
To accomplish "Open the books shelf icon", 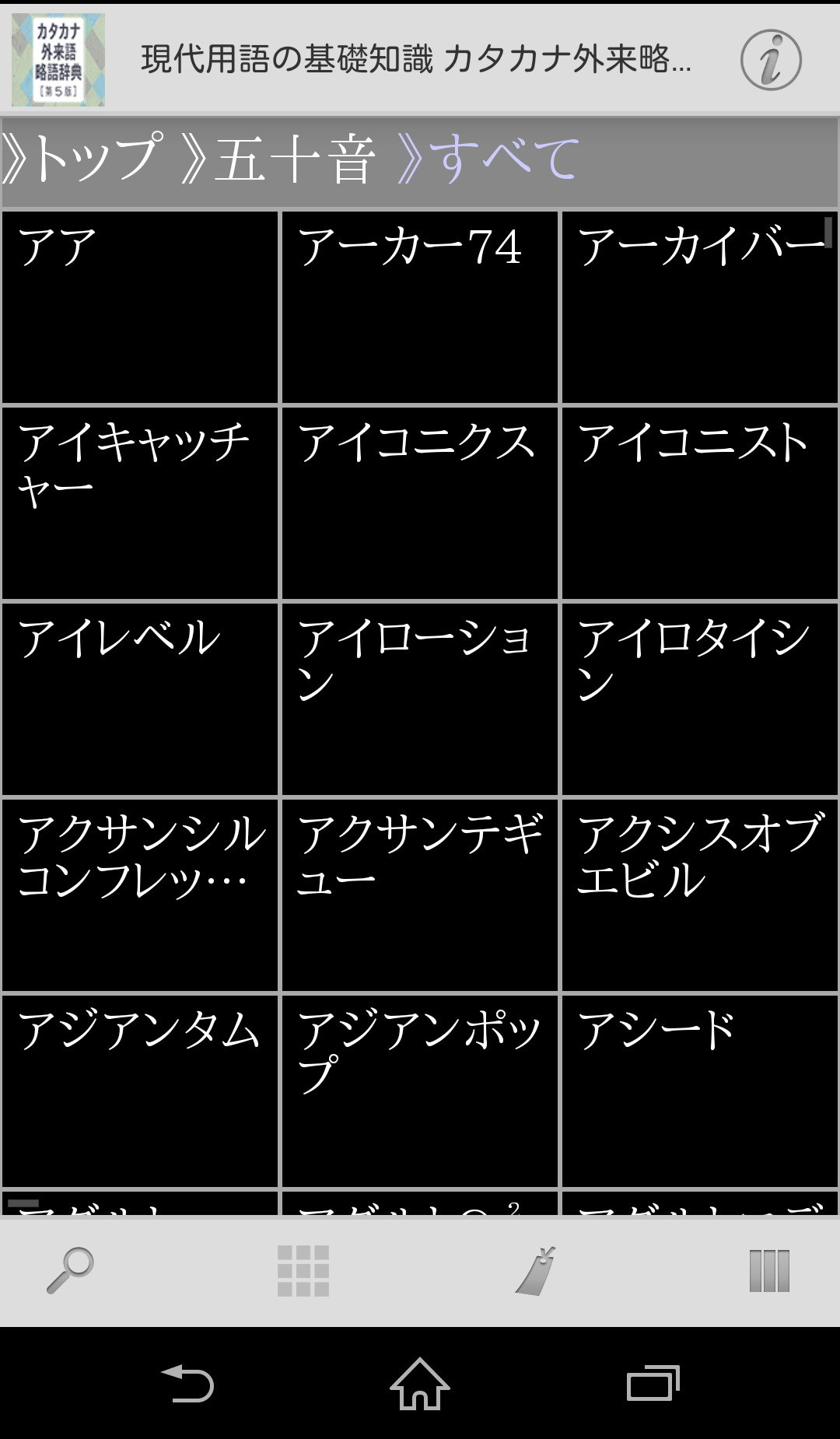I will point(769,1271).
